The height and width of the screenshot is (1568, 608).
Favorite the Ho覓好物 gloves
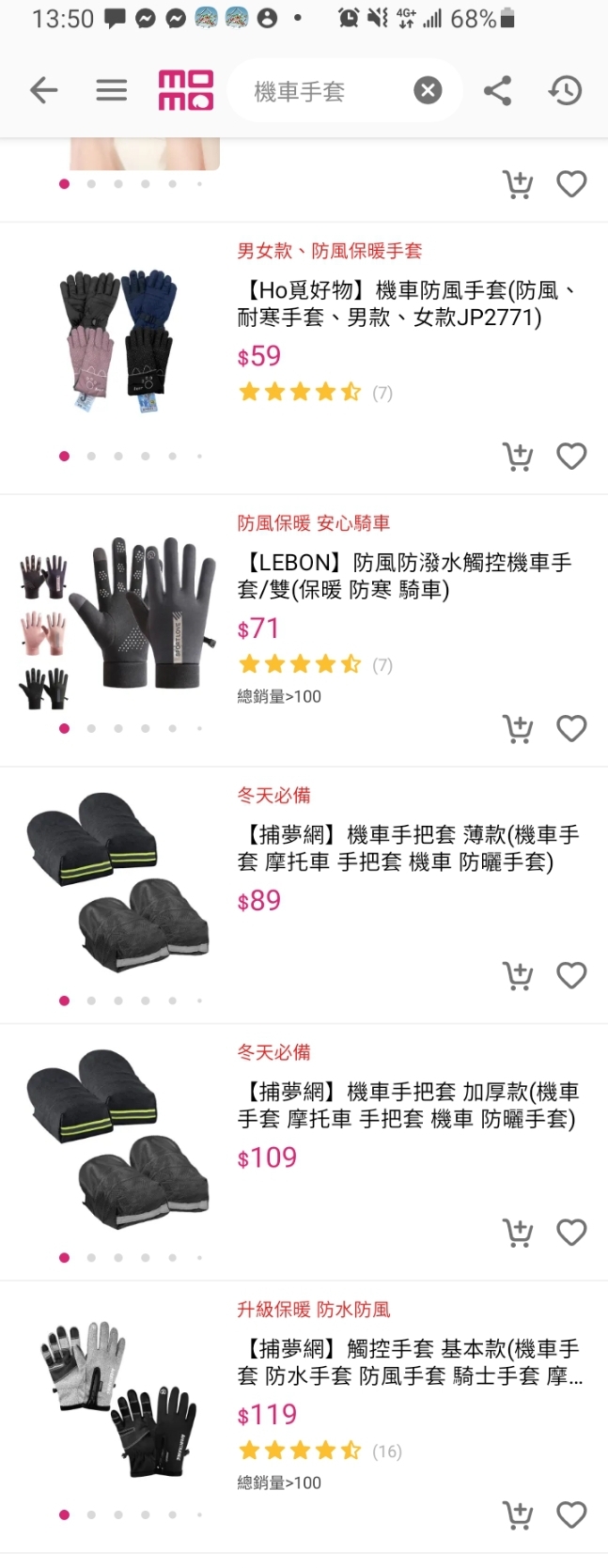[x=571, y=457]
